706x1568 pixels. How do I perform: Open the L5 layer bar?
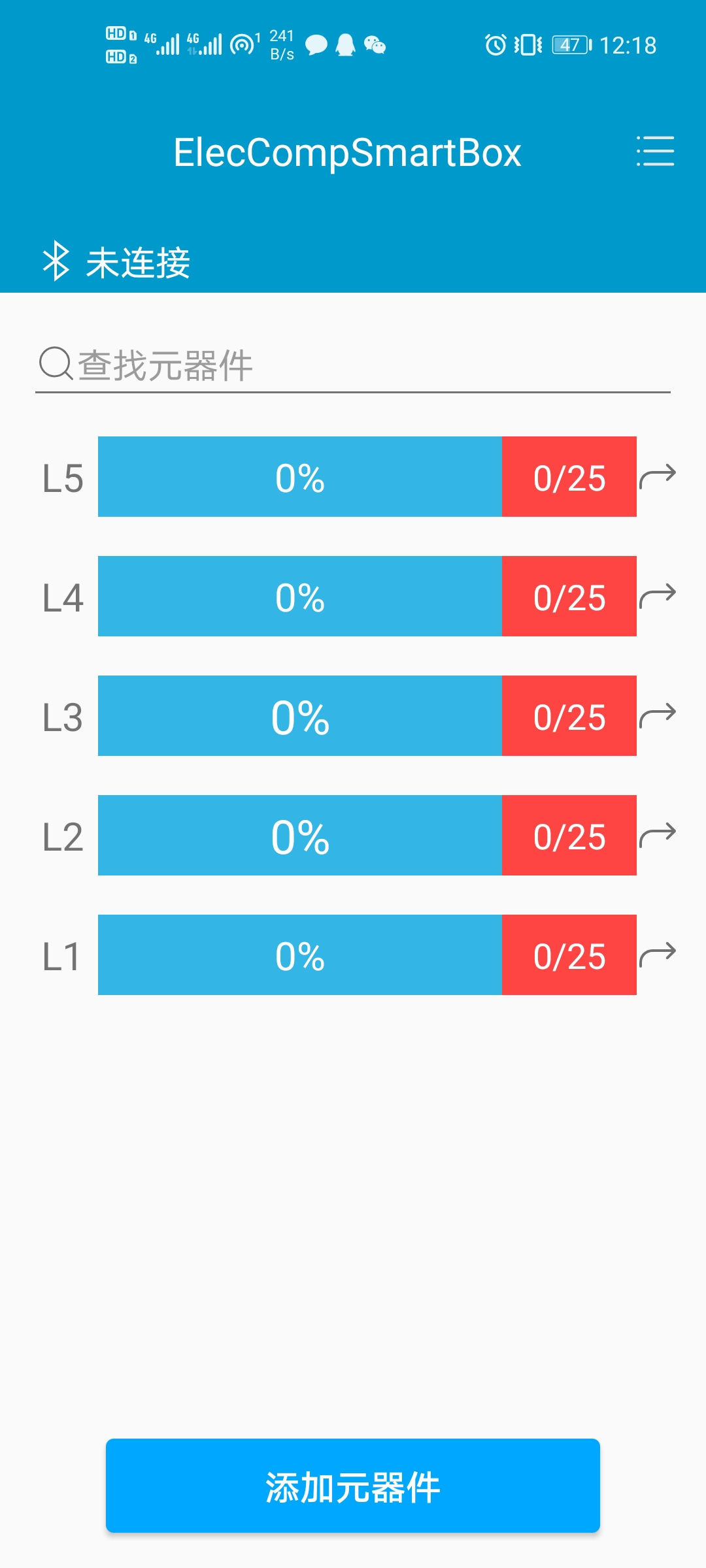366,477
